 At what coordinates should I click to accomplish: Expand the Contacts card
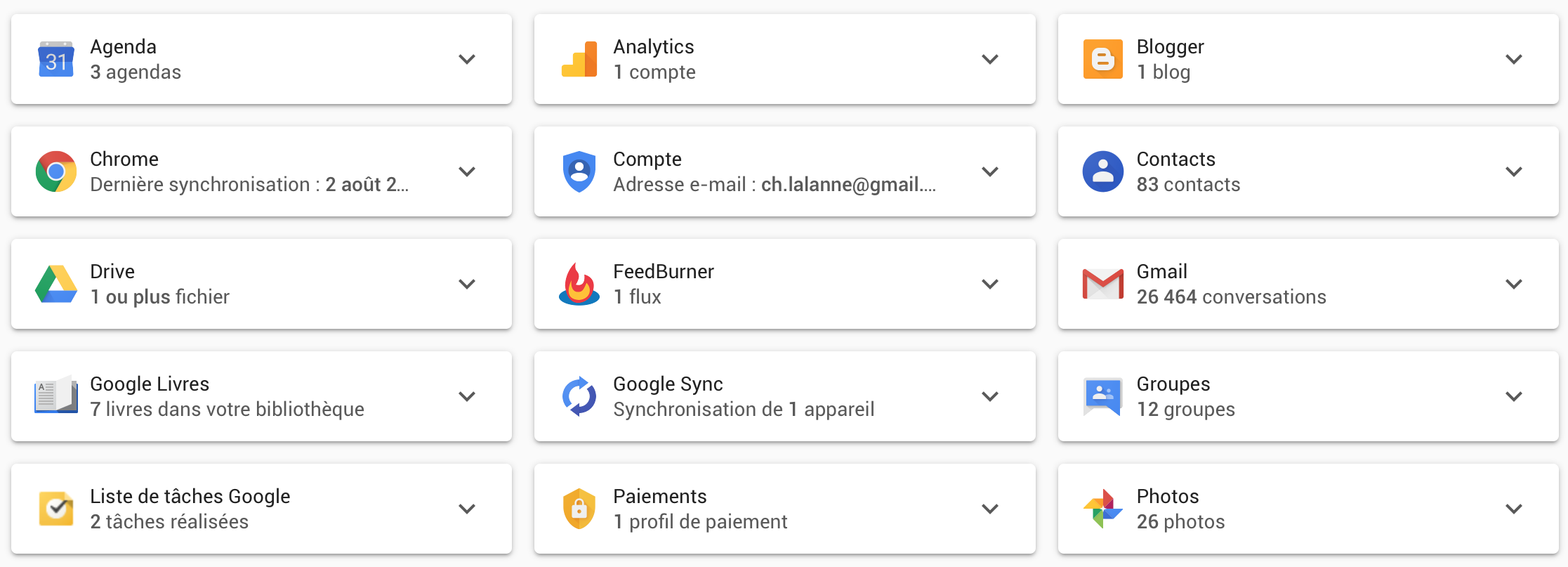[x=1514, y=172]
